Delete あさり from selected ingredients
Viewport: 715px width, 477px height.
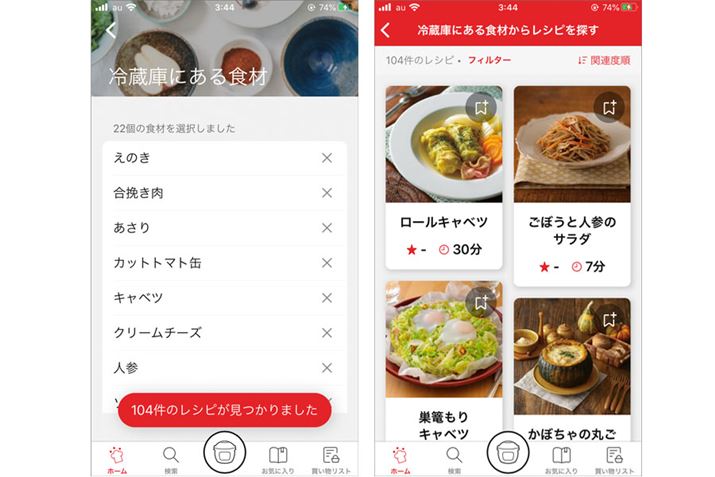click(326, 228)
